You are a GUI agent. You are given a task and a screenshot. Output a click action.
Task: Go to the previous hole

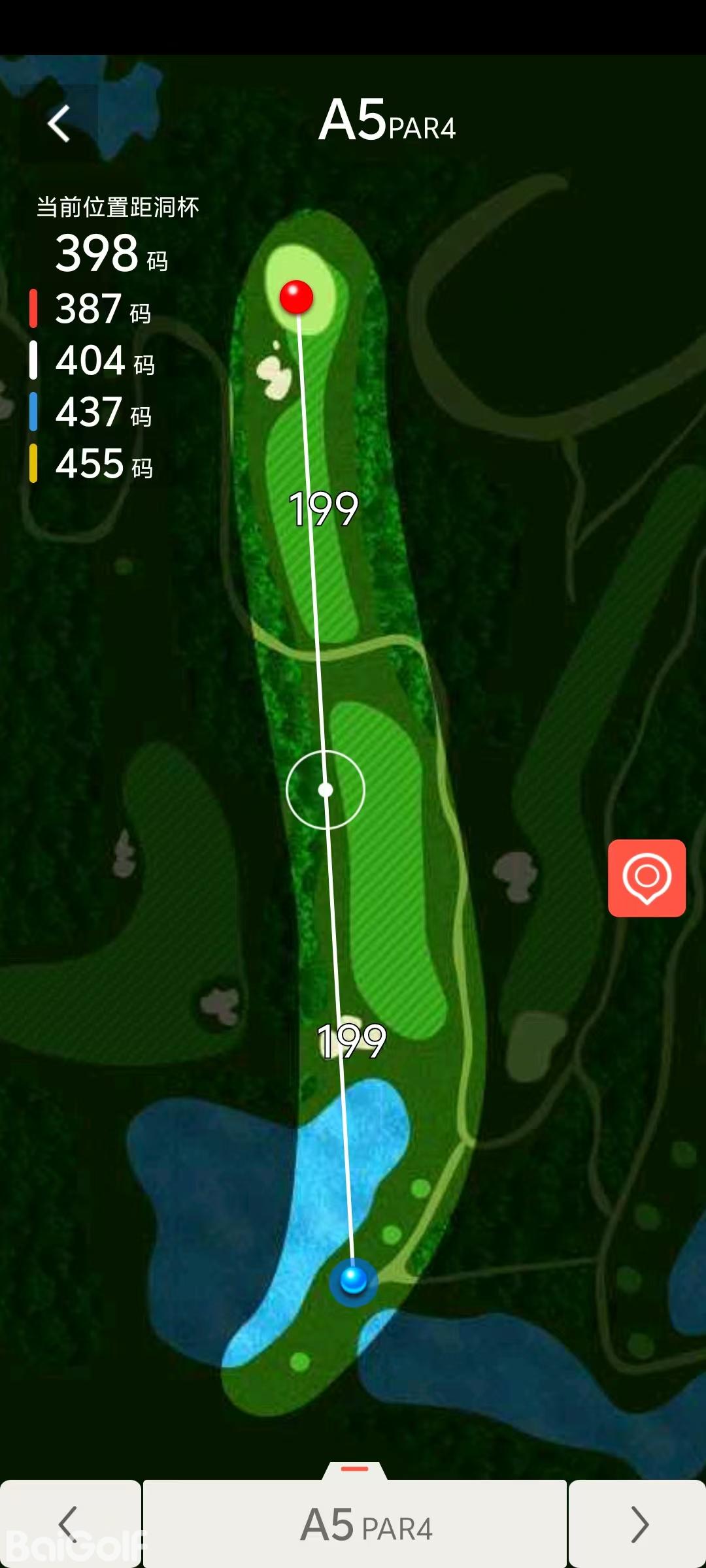[x=69, y=1524]
